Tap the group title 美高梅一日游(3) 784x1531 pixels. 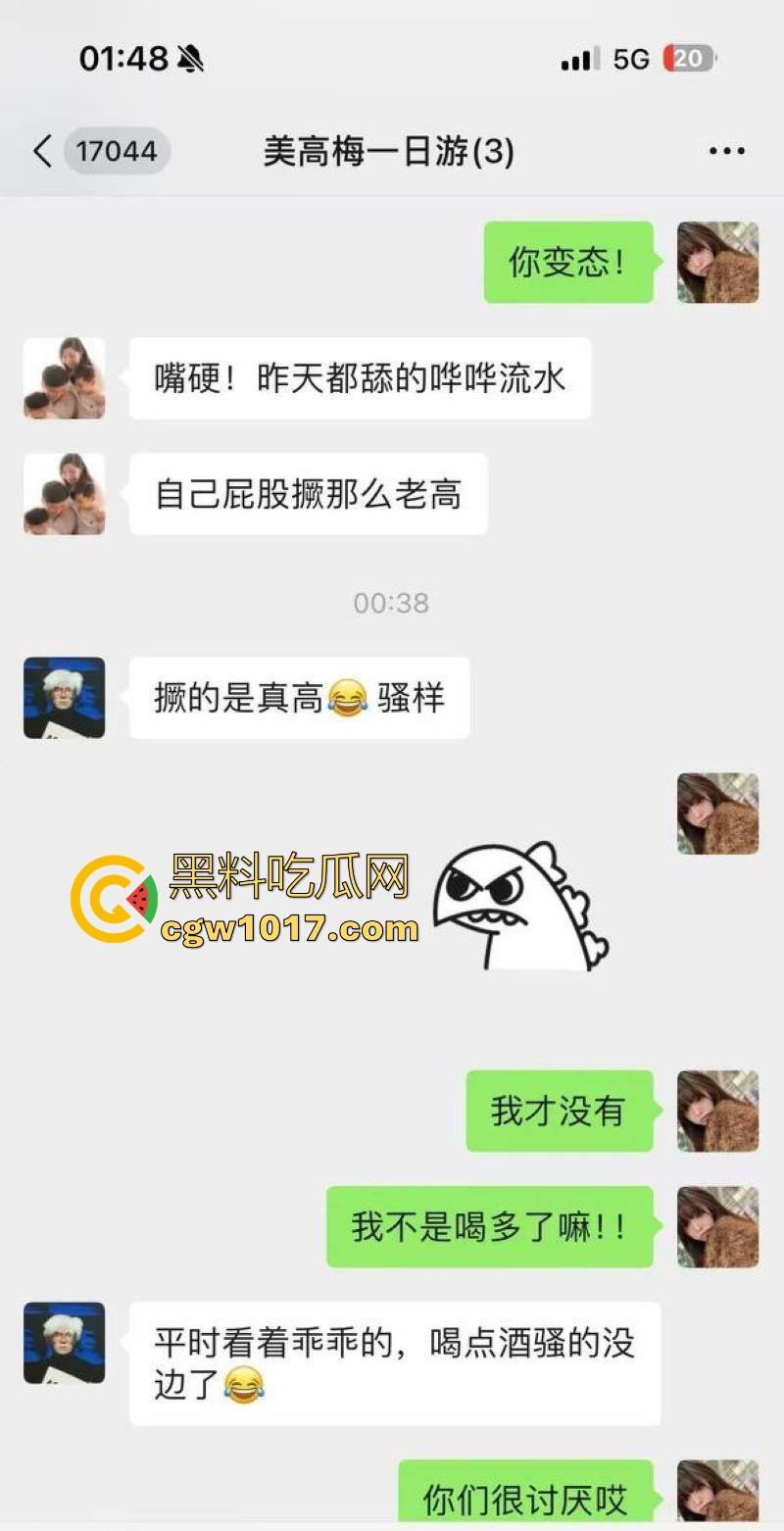point(391,150)
